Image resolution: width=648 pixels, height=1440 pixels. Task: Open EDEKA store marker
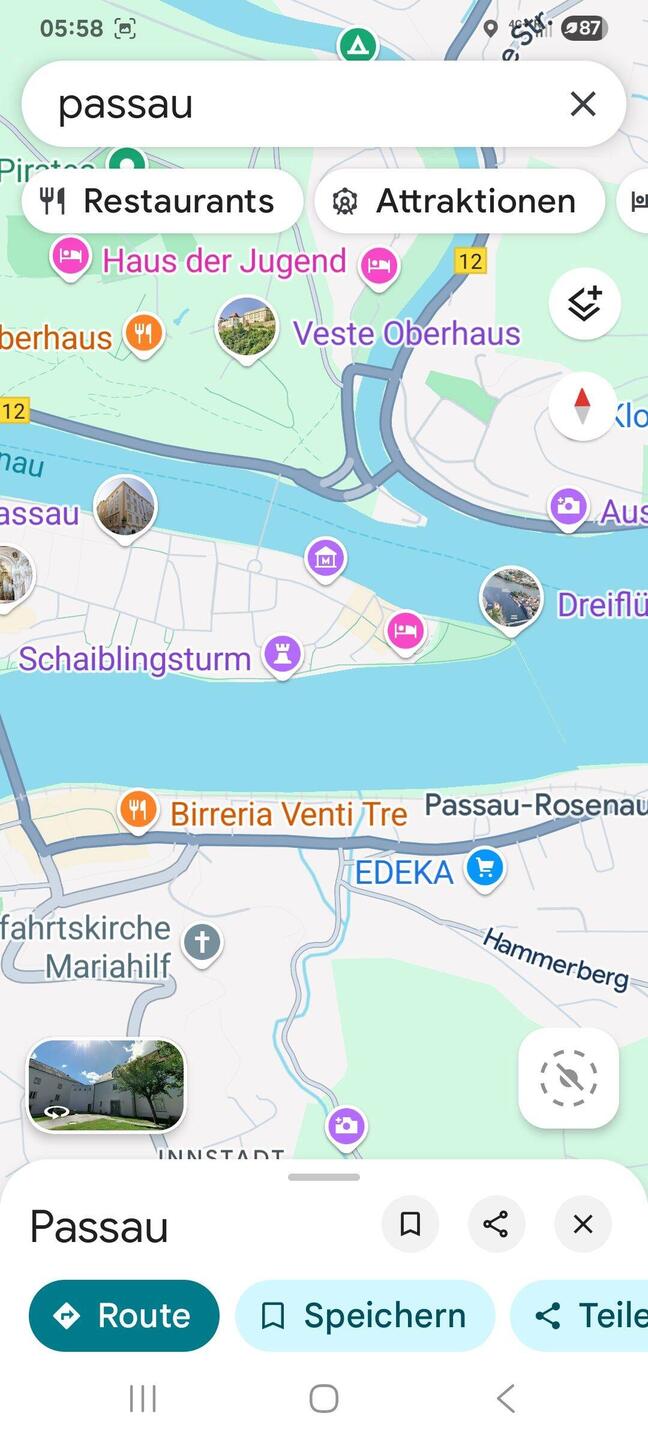pos(485,867)
